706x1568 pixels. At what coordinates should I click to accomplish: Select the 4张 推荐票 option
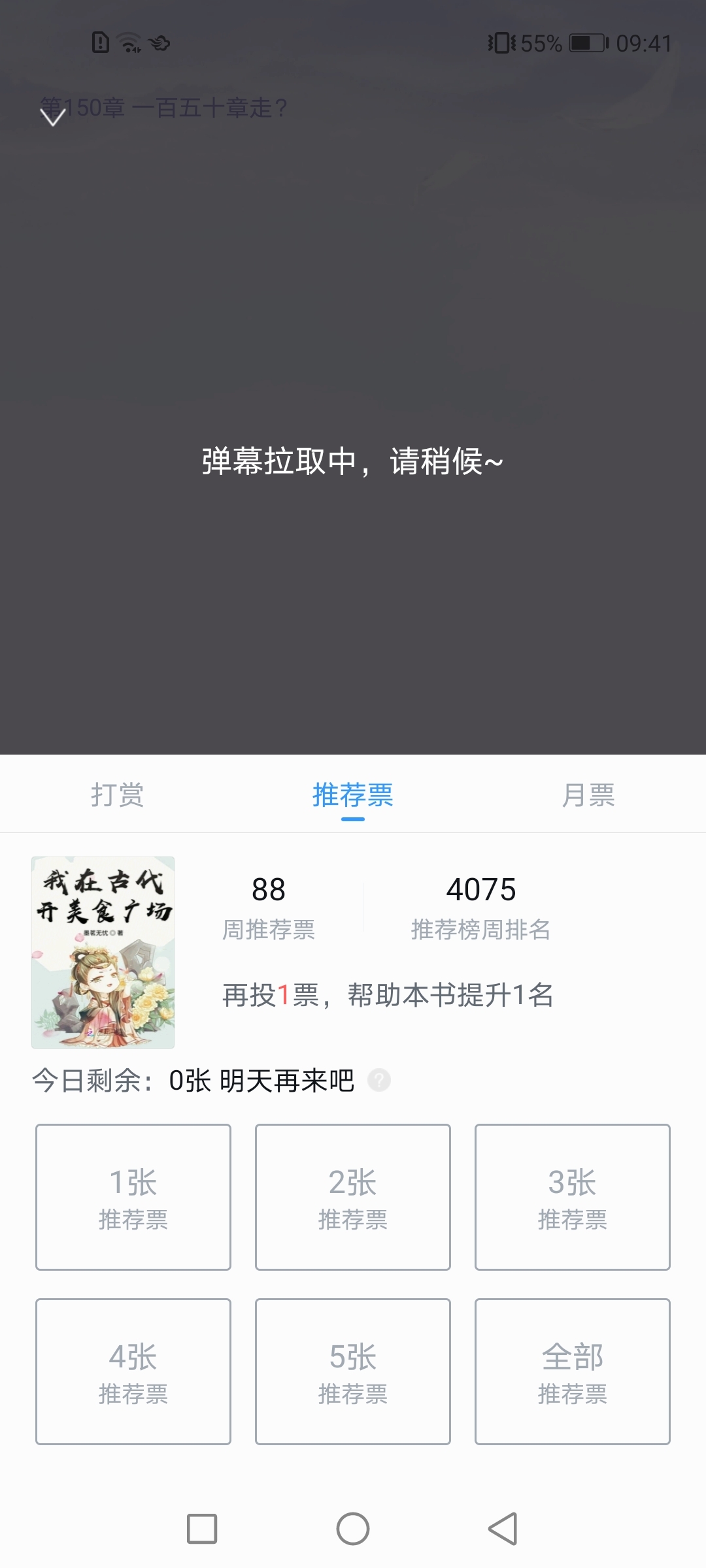tap(133, 1371)
